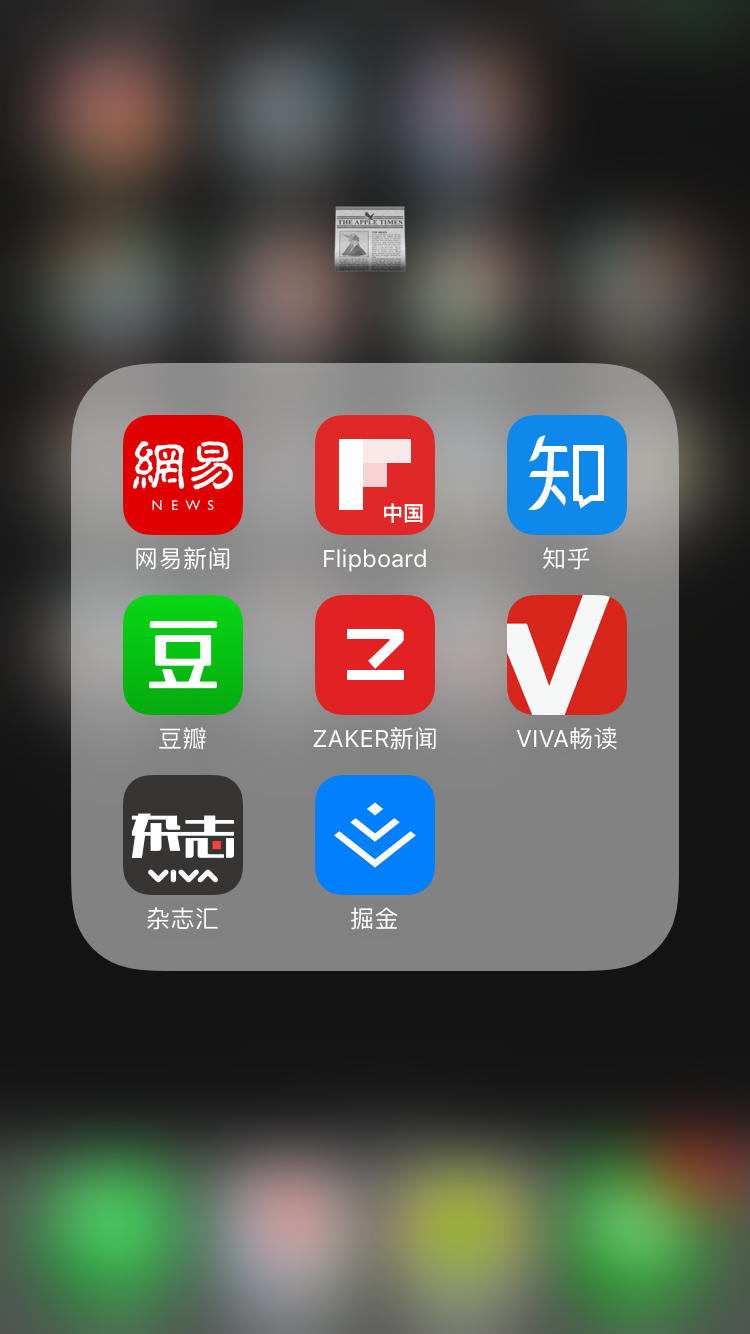Open the 杂志汇 magazine app
Image resolution: width=750 pixels, height=1334 pixels.
(x=183, y=835)
